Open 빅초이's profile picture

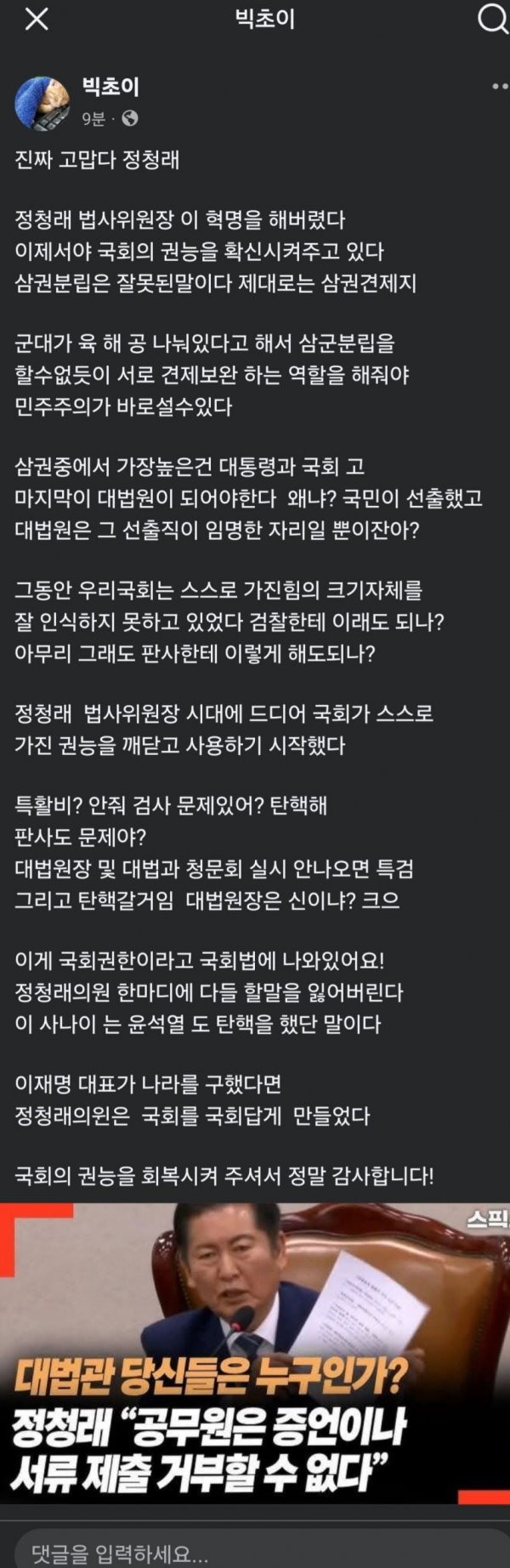pos(42,104)
